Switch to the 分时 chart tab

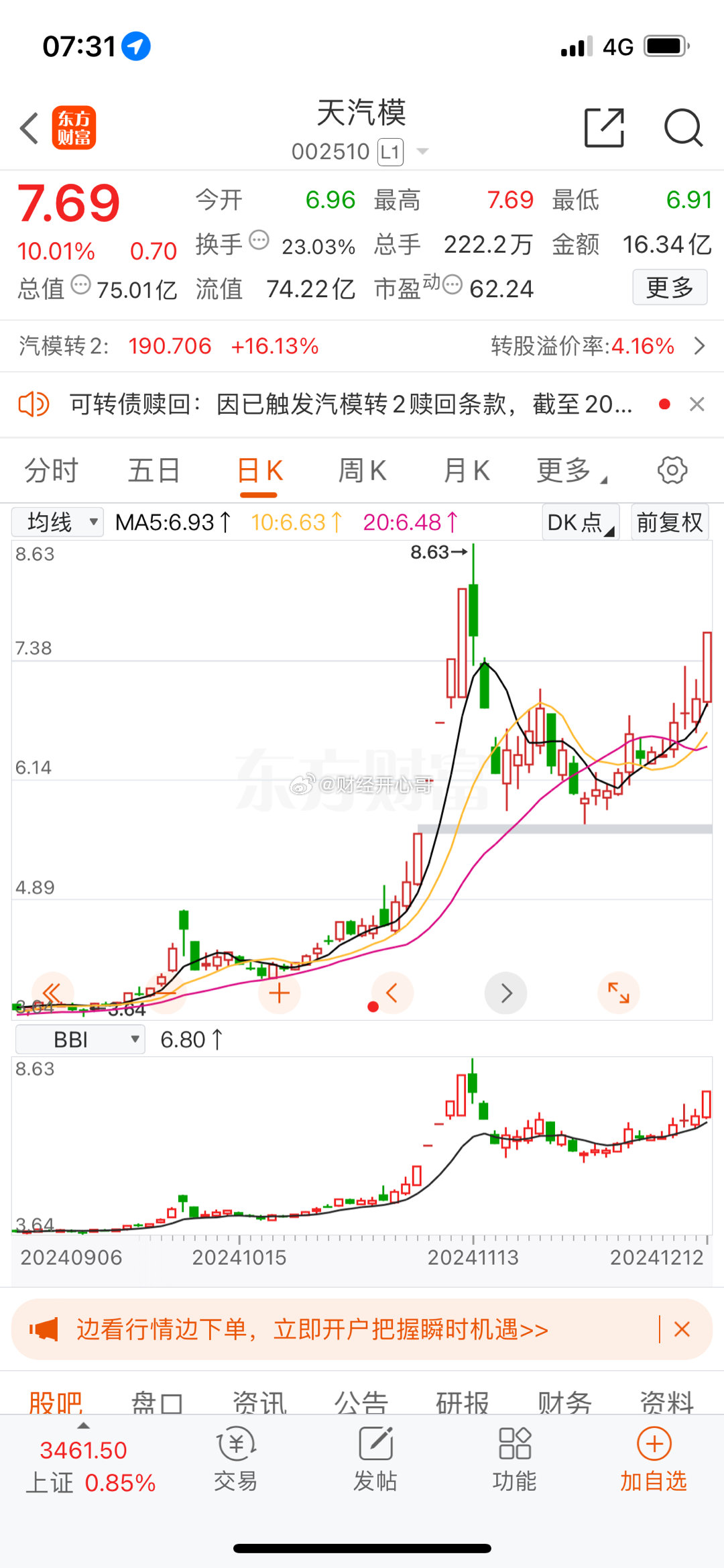pyautogui.click(x=52, y=470)
